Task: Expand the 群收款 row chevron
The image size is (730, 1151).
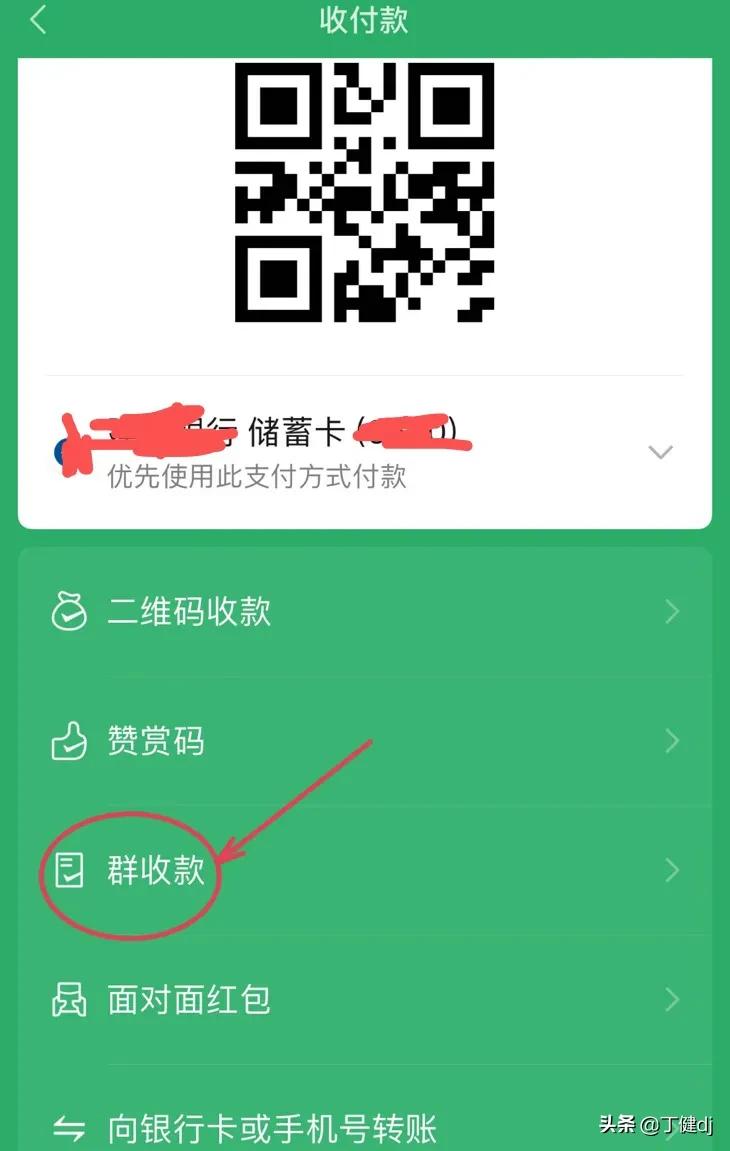Action: (672, 871)
